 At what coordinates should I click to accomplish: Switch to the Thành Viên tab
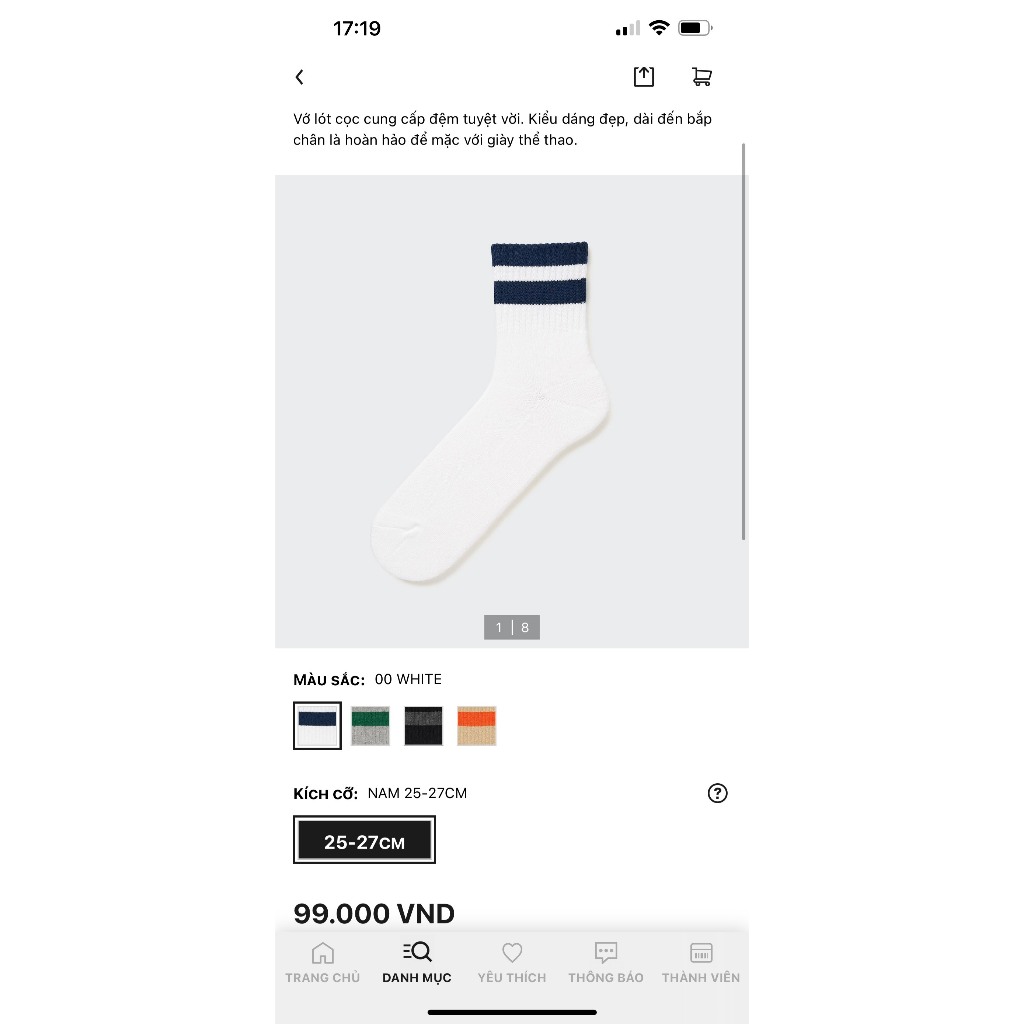(x=701, y=962)
